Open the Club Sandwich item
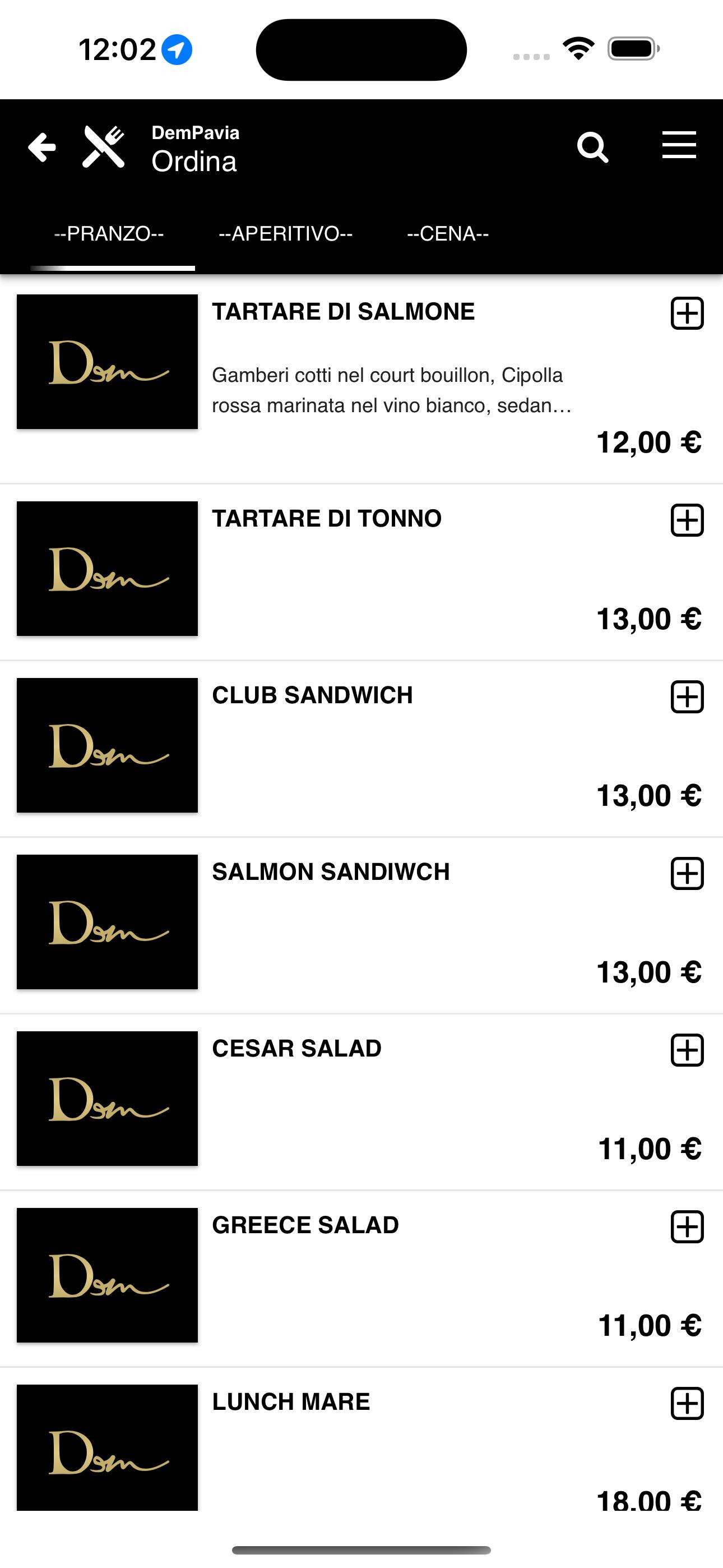Image resolution: width=723 pixels, height=1568 pixels. pos(361,749)
